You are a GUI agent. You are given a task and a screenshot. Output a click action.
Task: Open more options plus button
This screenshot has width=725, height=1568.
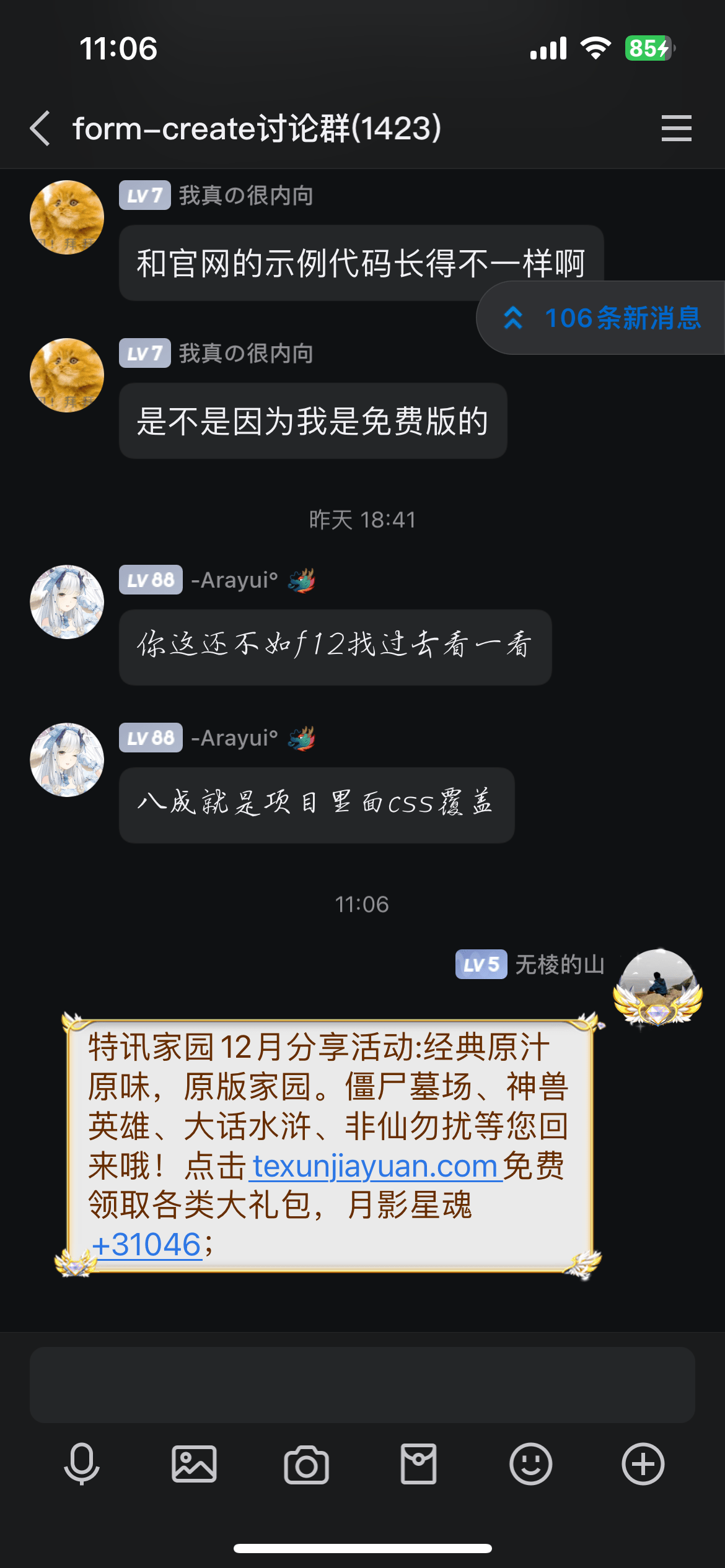[x=643, y=1464]
